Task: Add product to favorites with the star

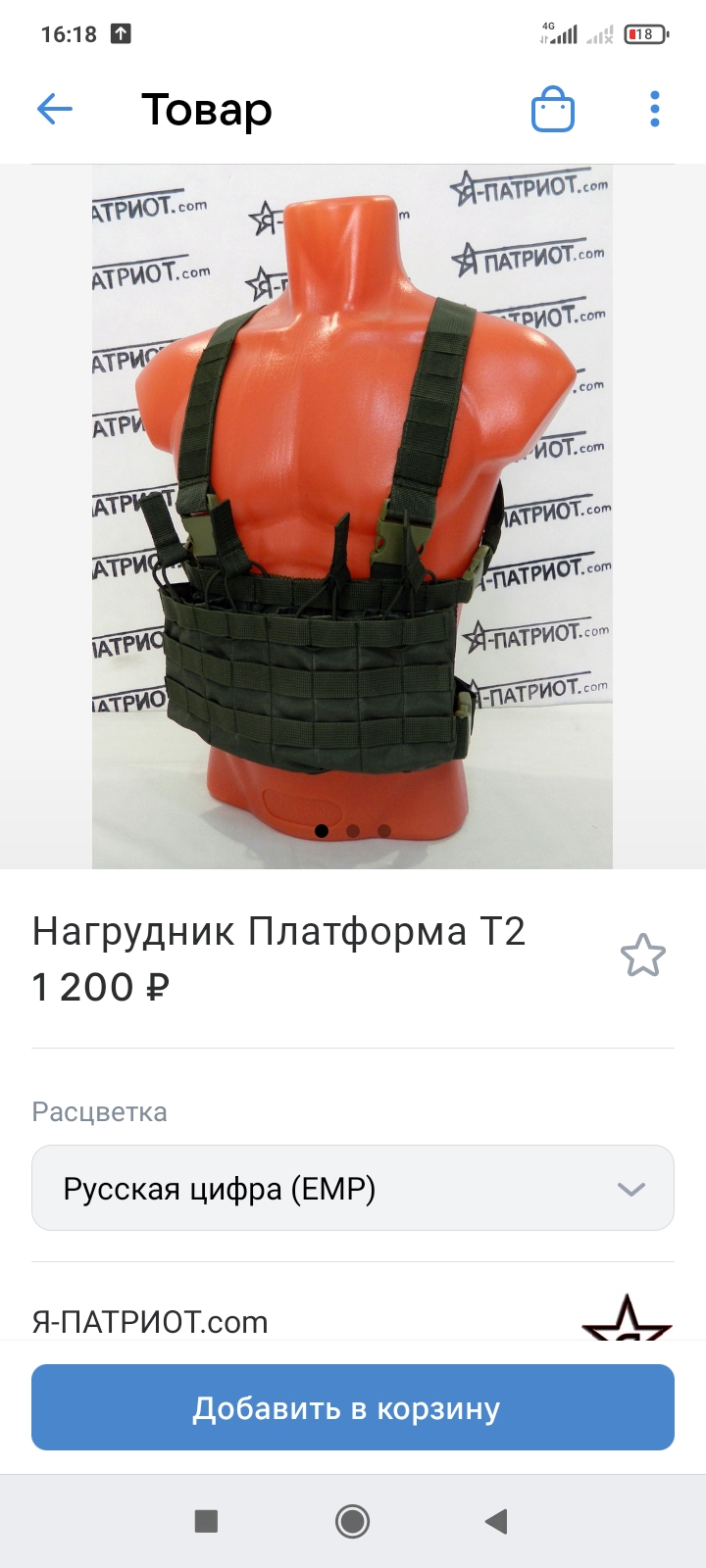Action: tap(643, 955)
